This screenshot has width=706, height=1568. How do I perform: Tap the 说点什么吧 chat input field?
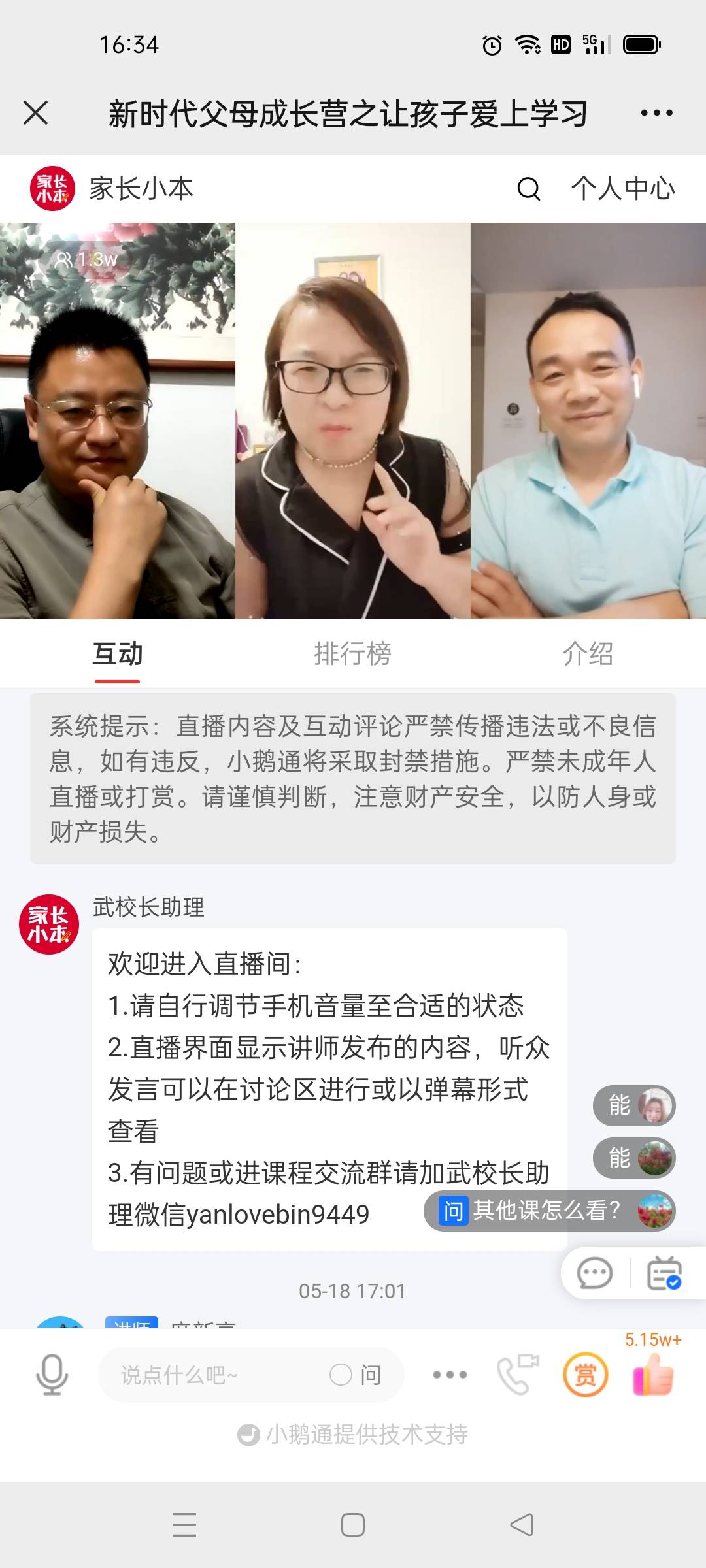click(x=196, y=1374)
